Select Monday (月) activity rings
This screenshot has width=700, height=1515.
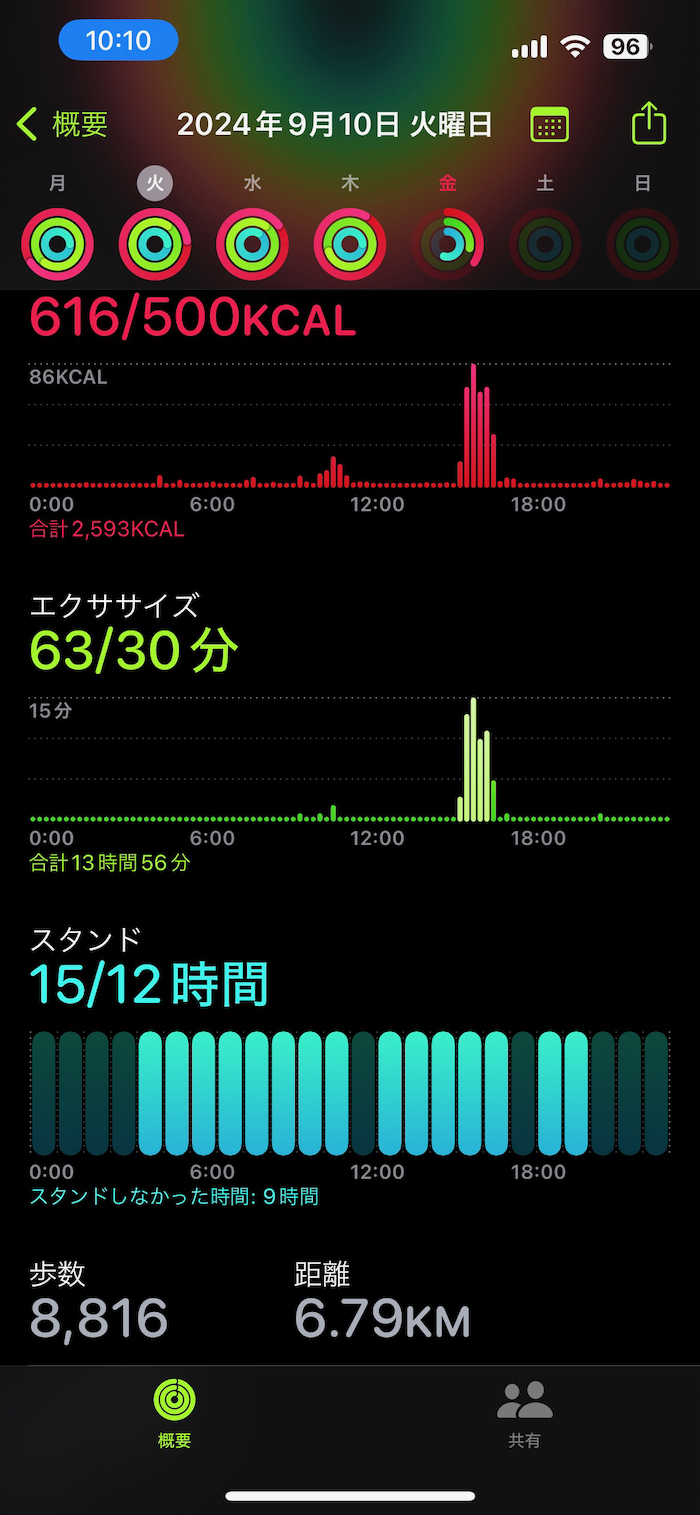coord(58,243)
